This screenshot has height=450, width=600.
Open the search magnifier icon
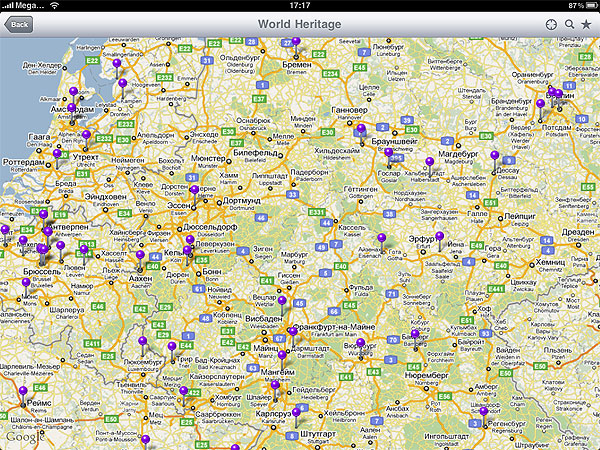570,23
